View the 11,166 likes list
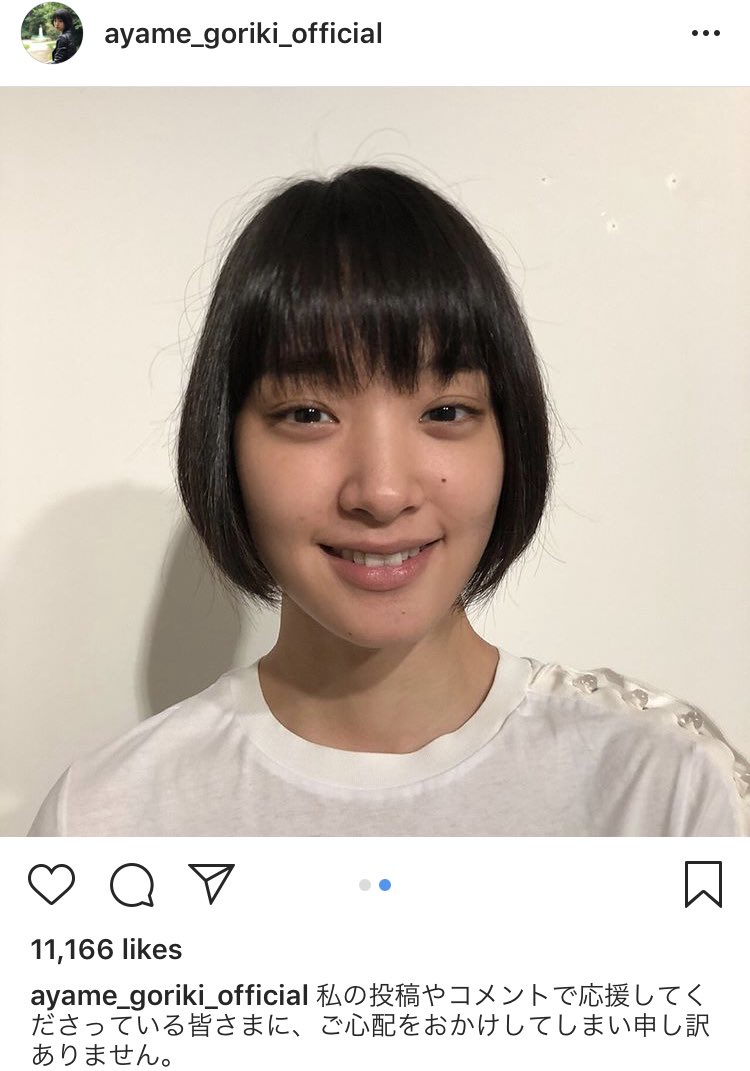This screenshot has height=1071, width=750. tap(106, 949)
